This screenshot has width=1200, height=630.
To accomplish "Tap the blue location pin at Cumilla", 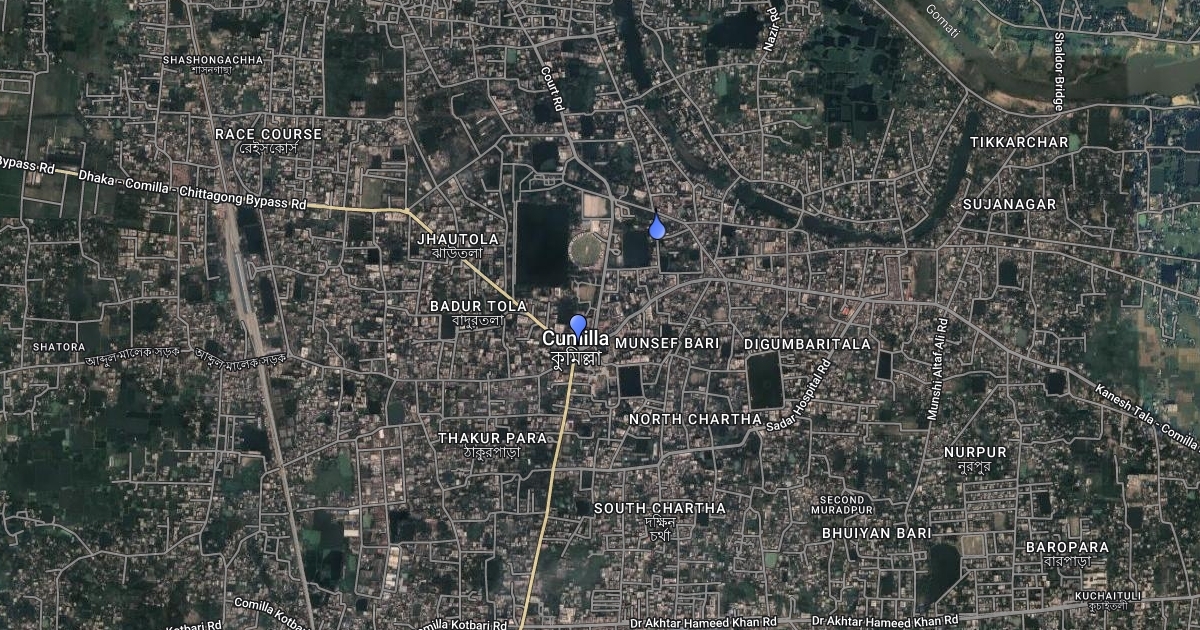I will [578, 325].
